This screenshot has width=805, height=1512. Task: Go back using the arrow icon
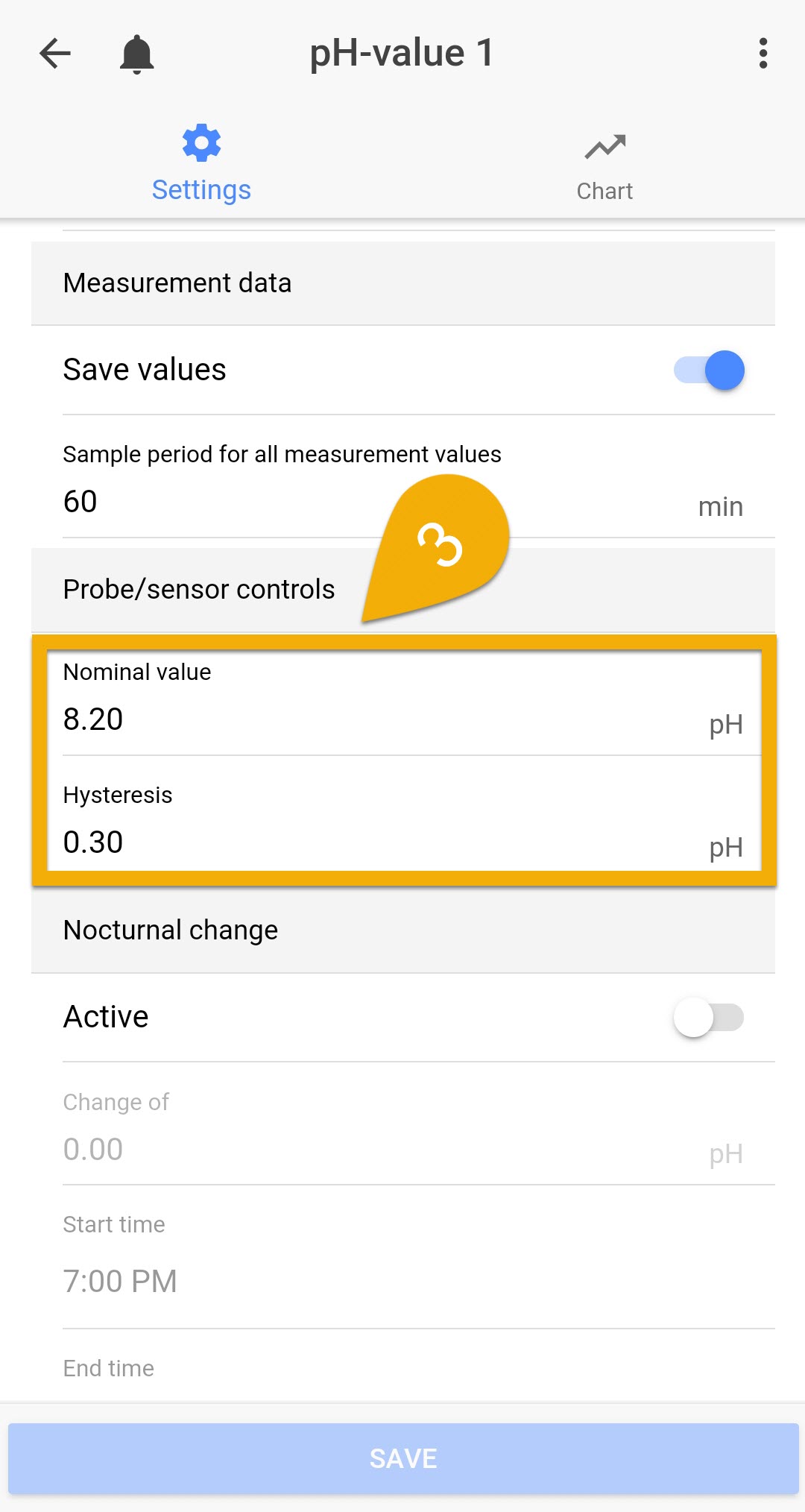coord(55,54)
